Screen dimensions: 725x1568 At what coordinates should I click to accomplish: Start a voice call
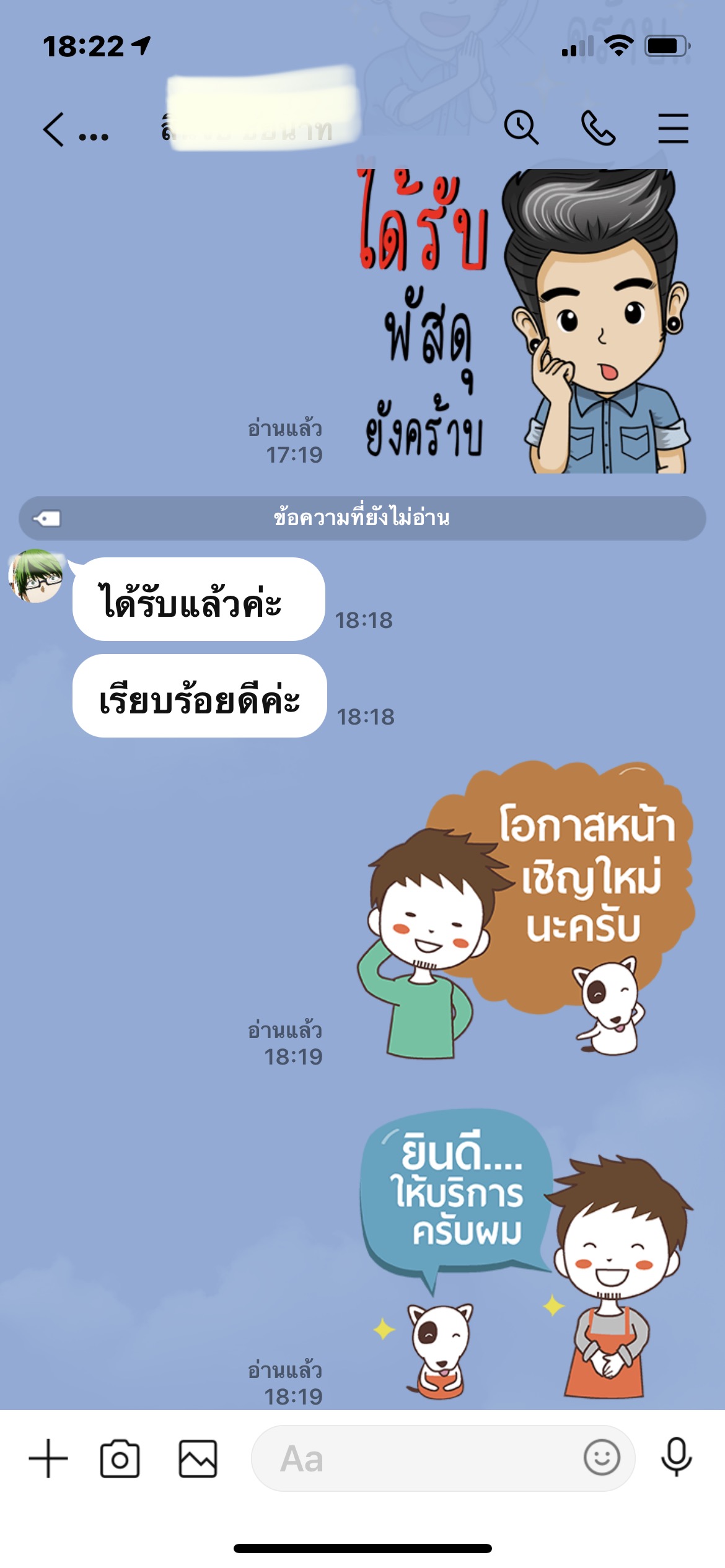pyautogui.click(x=597, y=128)
